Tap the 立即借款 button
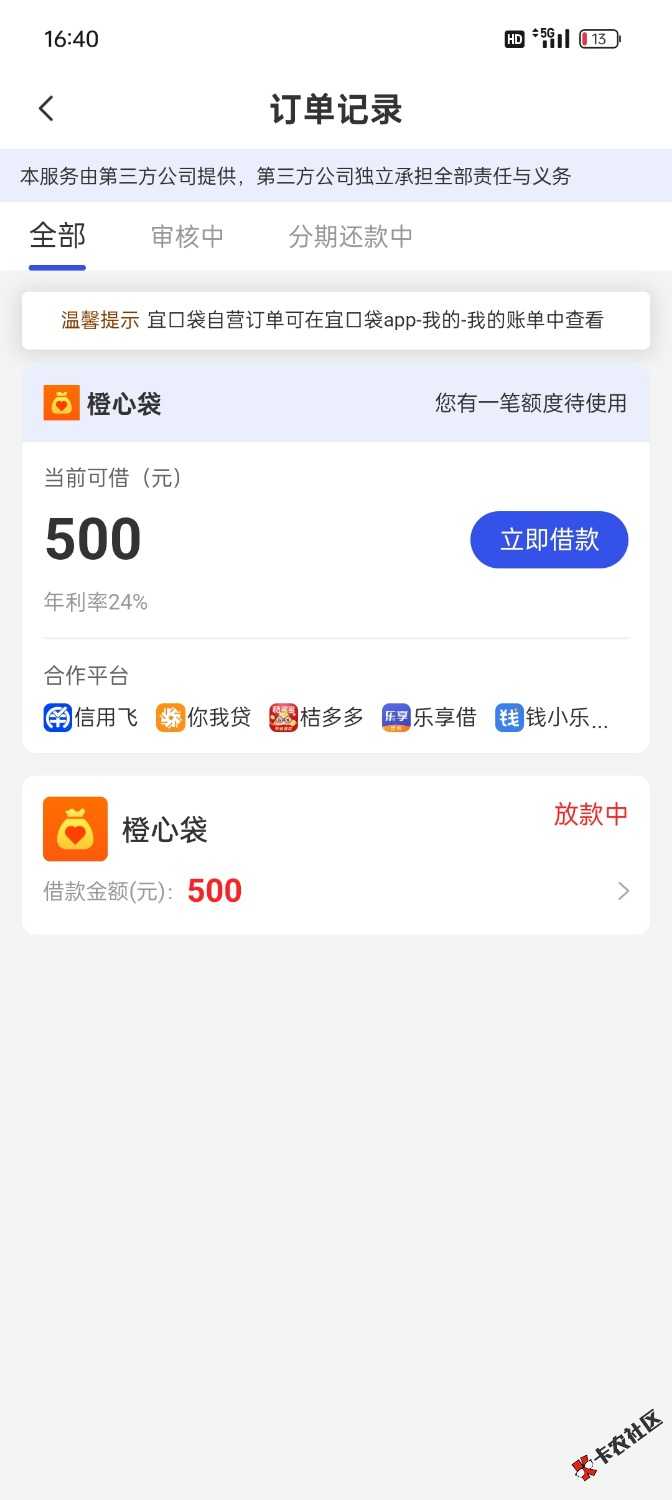672x1500 pixels. 549,540
